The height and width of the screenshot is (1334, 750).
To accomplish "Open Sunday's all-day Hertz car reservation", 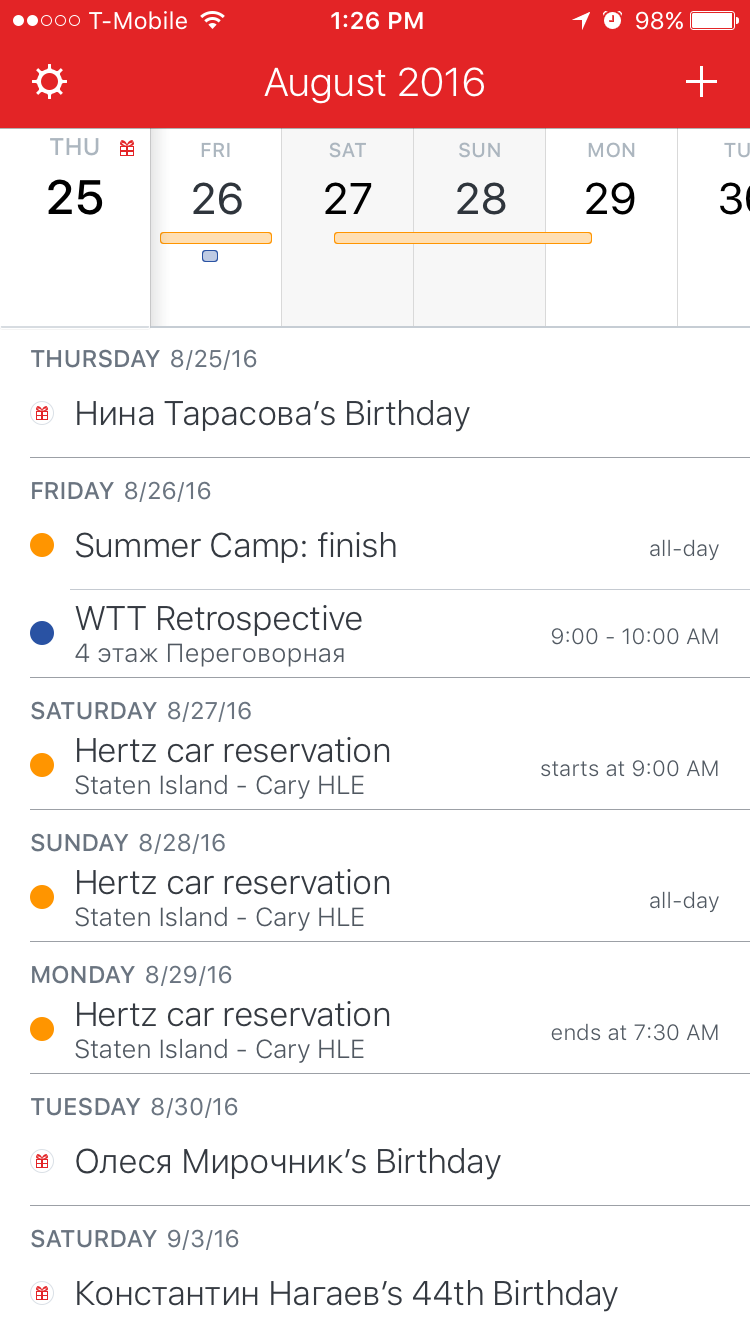I will 375,899.
